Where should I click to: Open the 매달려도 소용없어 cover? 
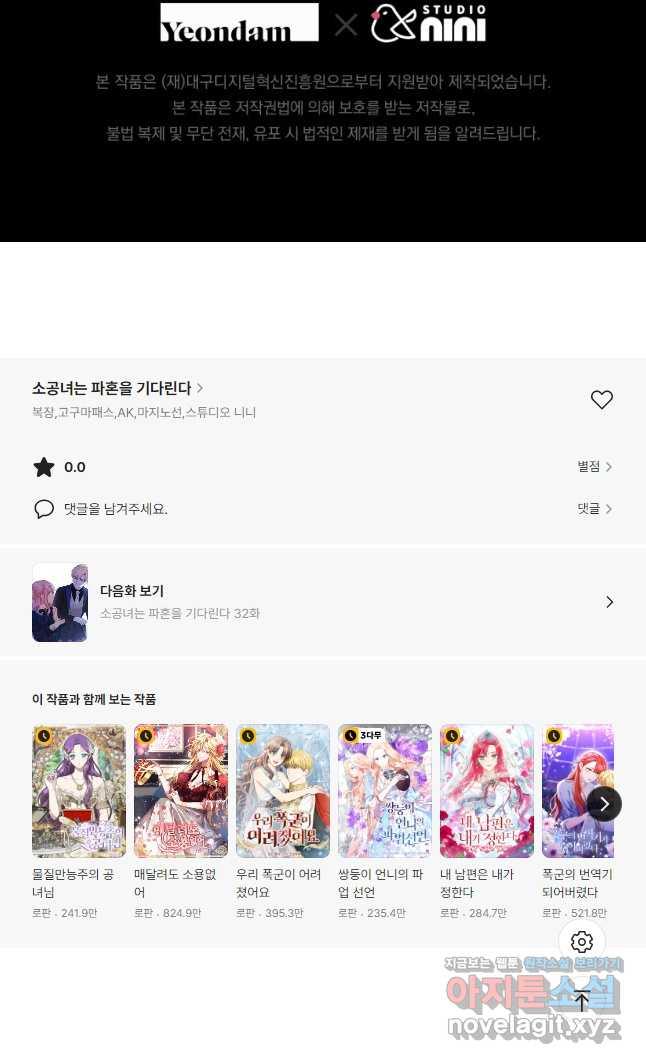[181, 791]
